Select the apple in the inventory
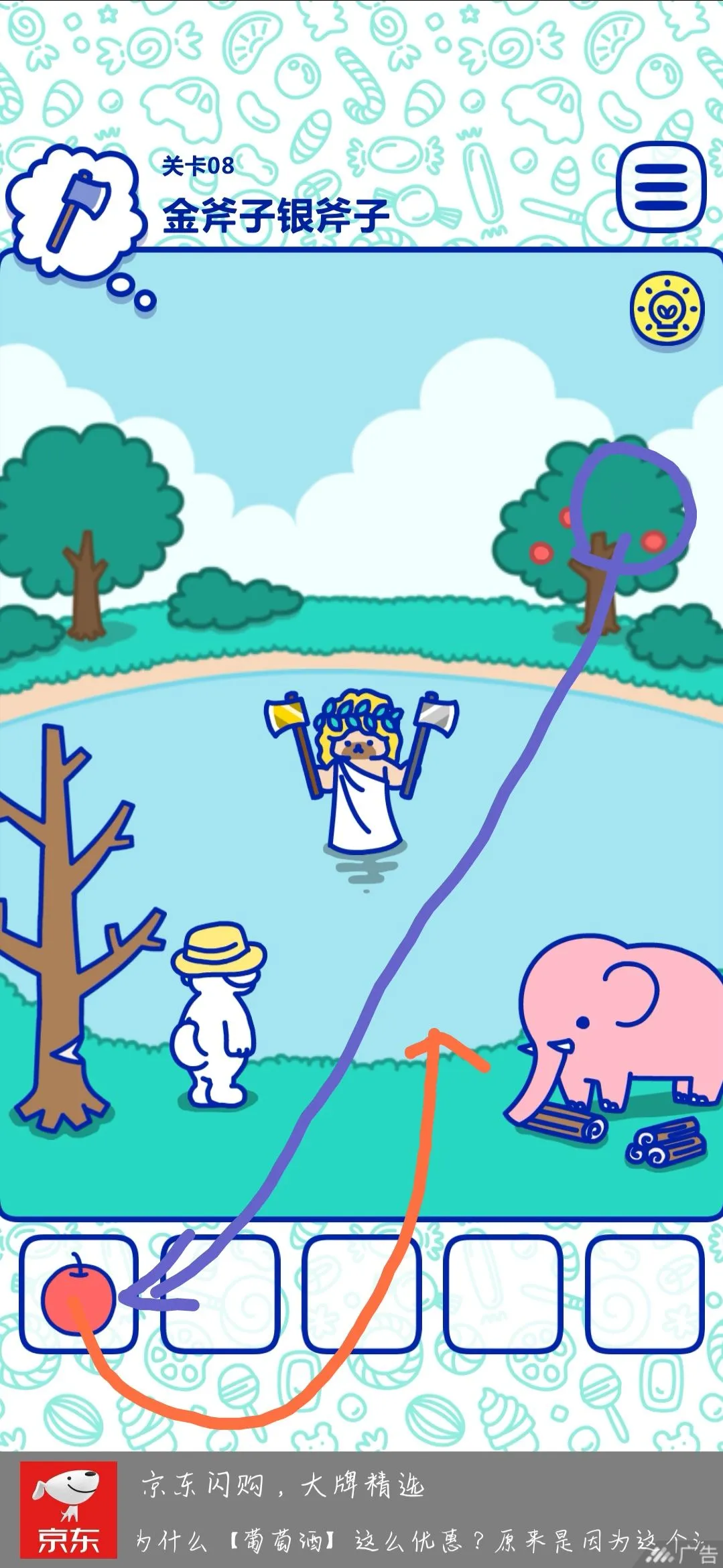723x1568 pixels. click(x=78, y=1300)
